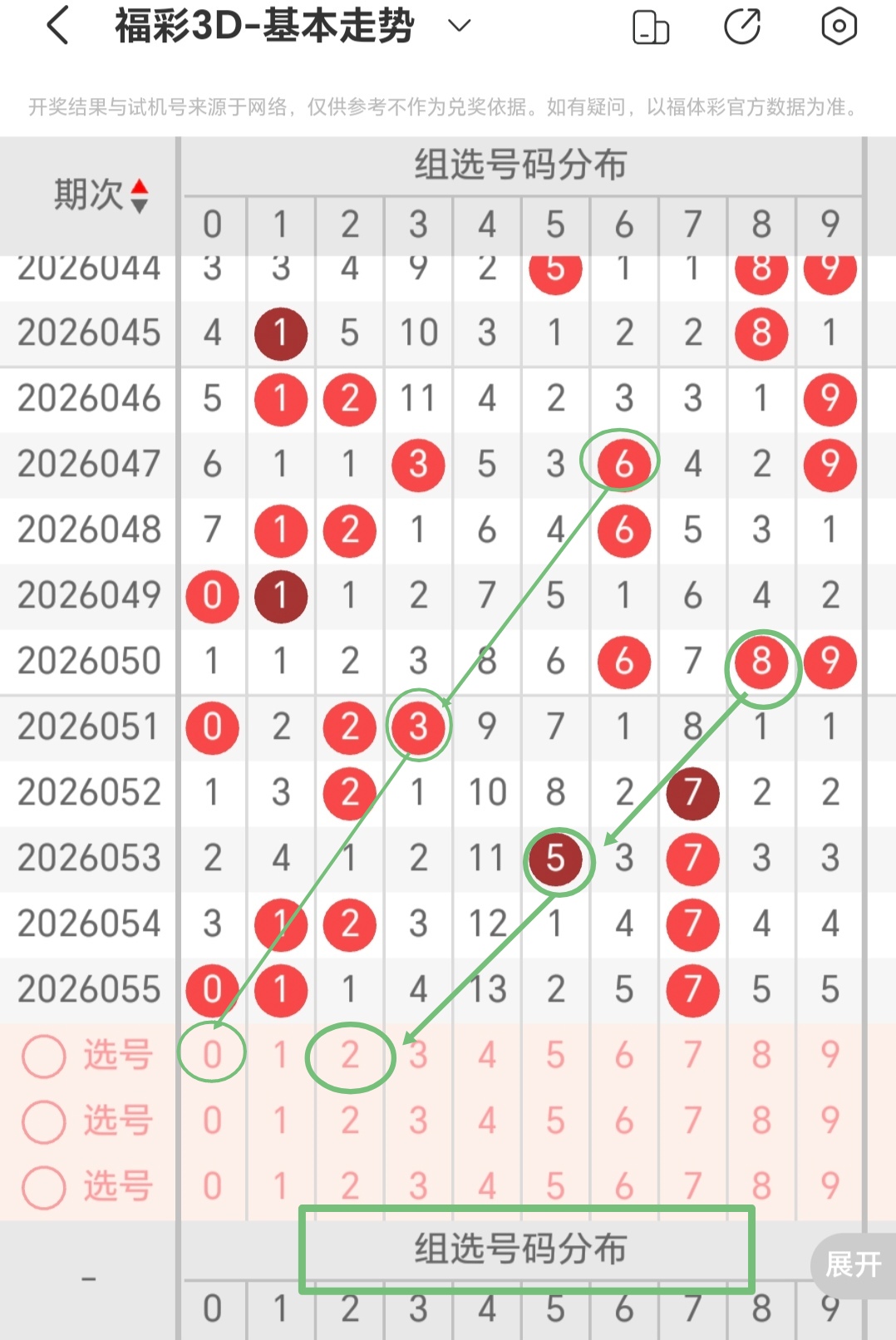The height and width of the screenshot is (1340, 896).
Task: Open settings via the gear icon
Action: [839, 26]
